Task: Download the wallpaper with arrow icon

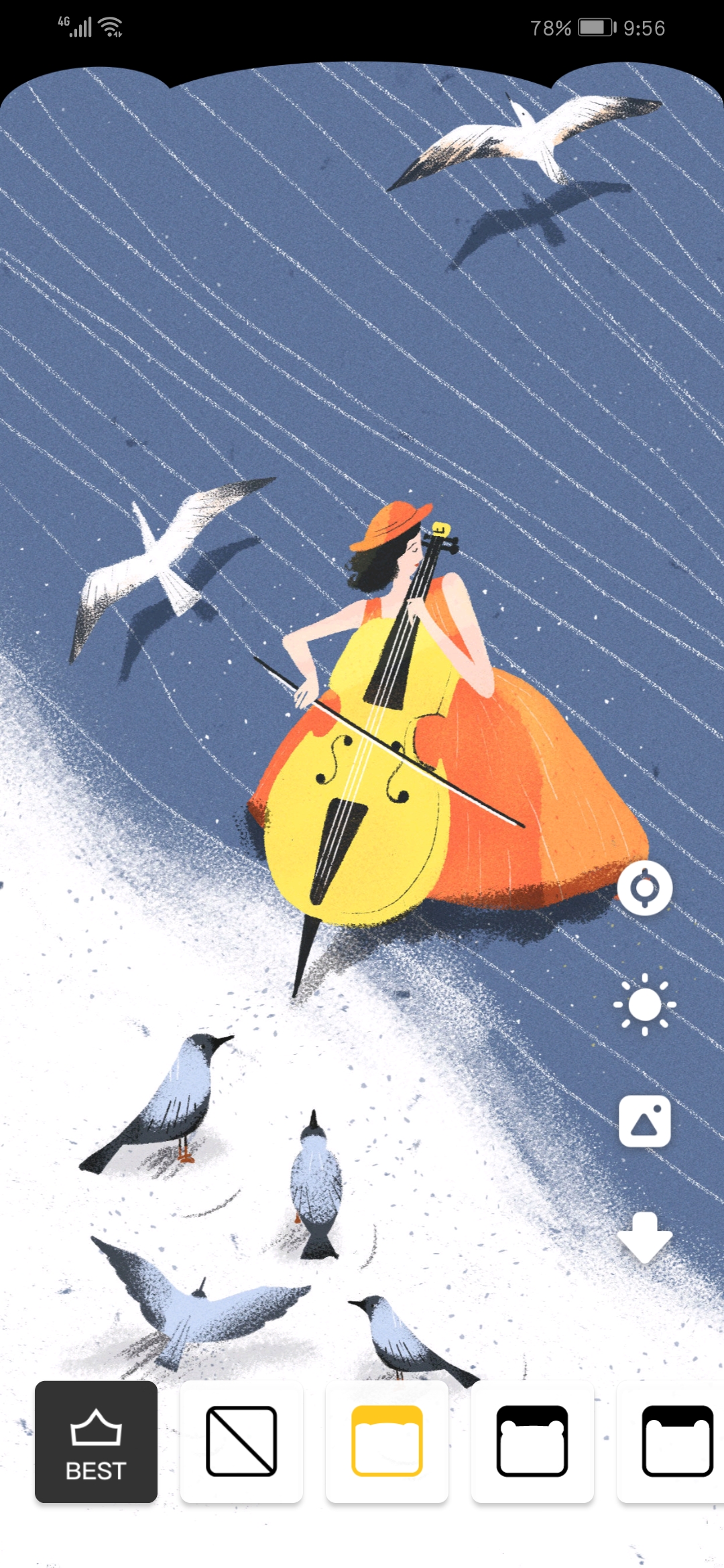Action: 644,1237
